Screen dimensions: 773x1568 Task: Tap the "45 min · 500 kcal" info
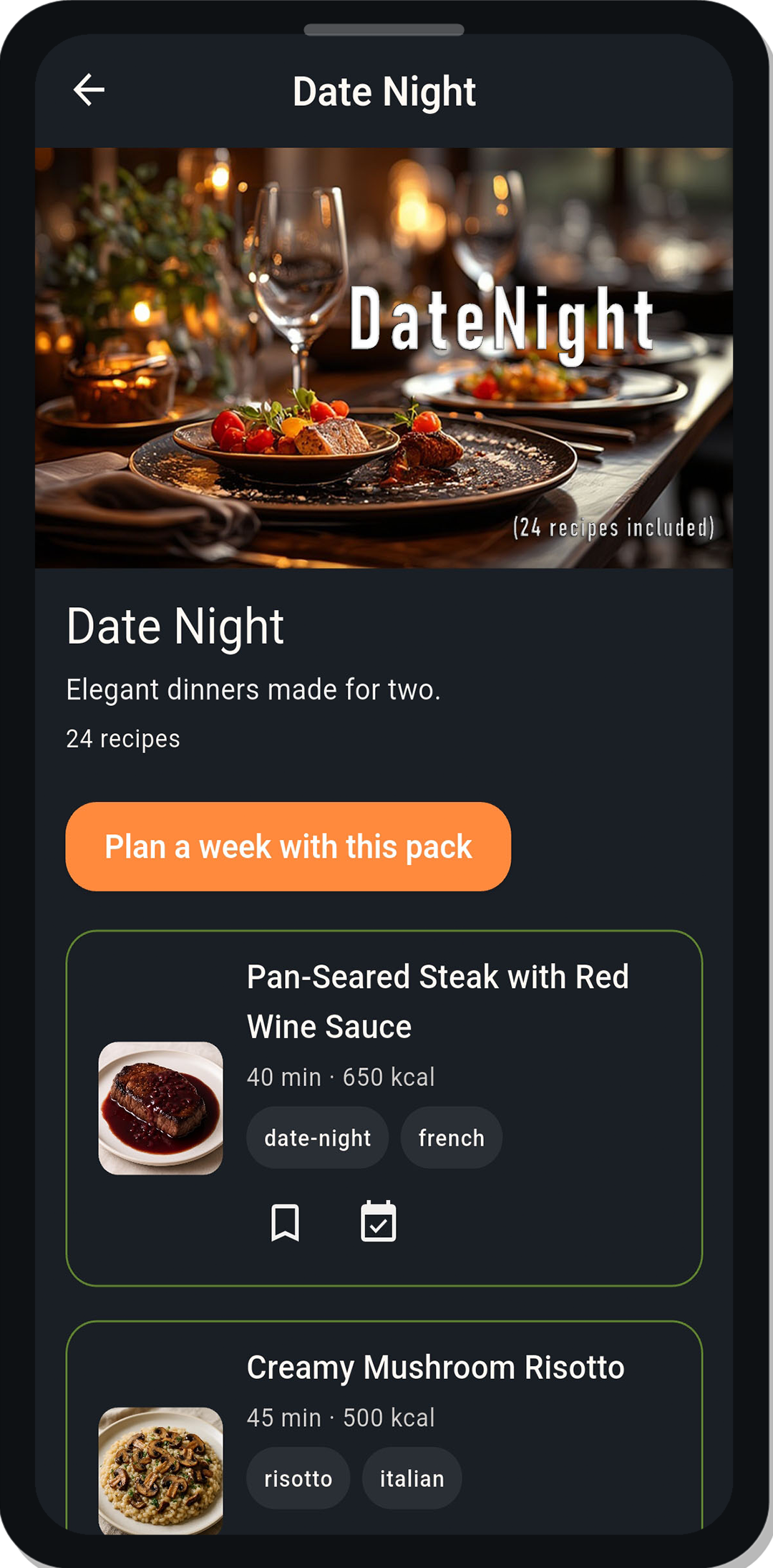coord(341,1416)
